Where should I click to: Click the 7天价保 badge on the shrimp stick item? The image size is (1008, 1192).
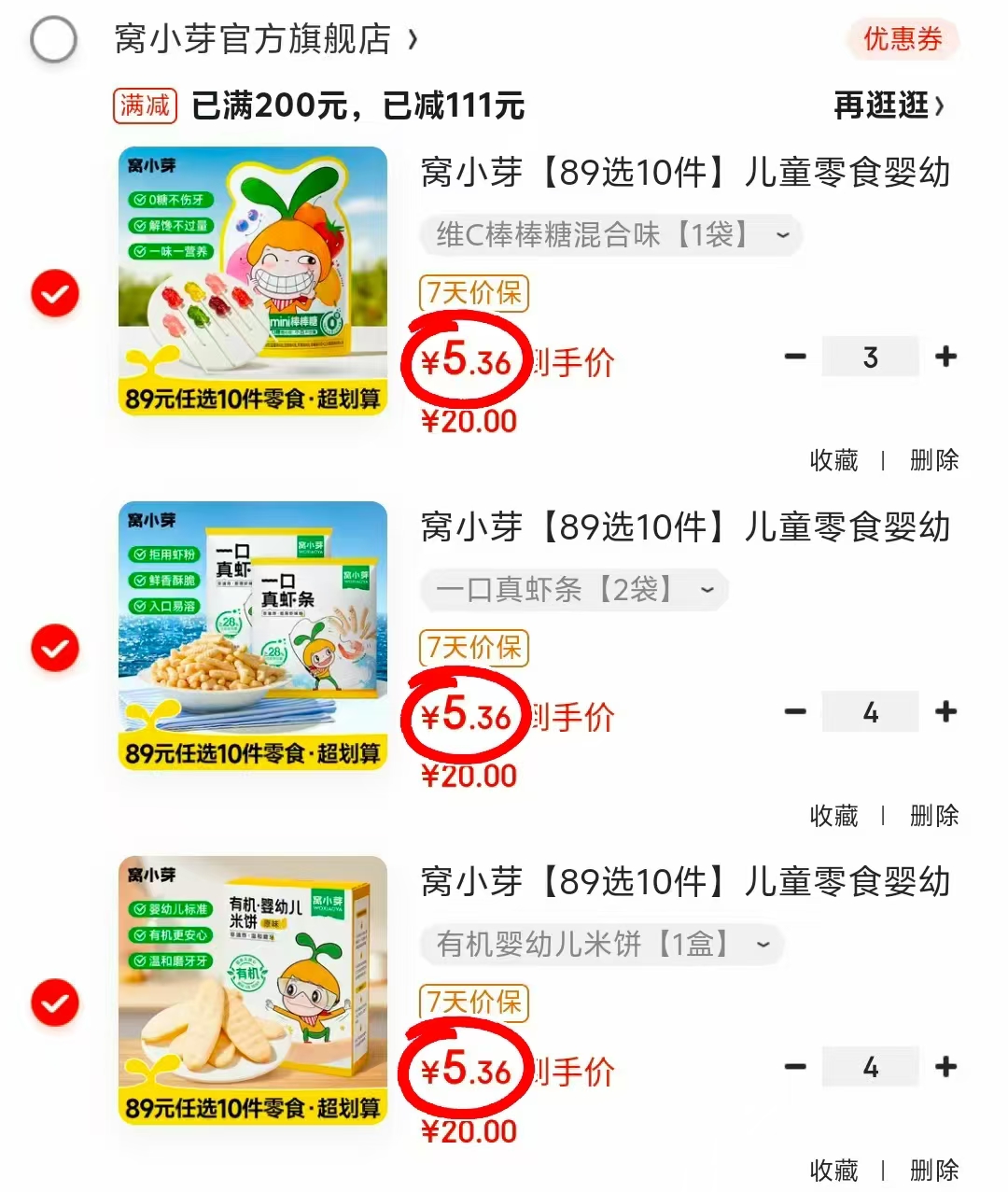coord(472,648)
